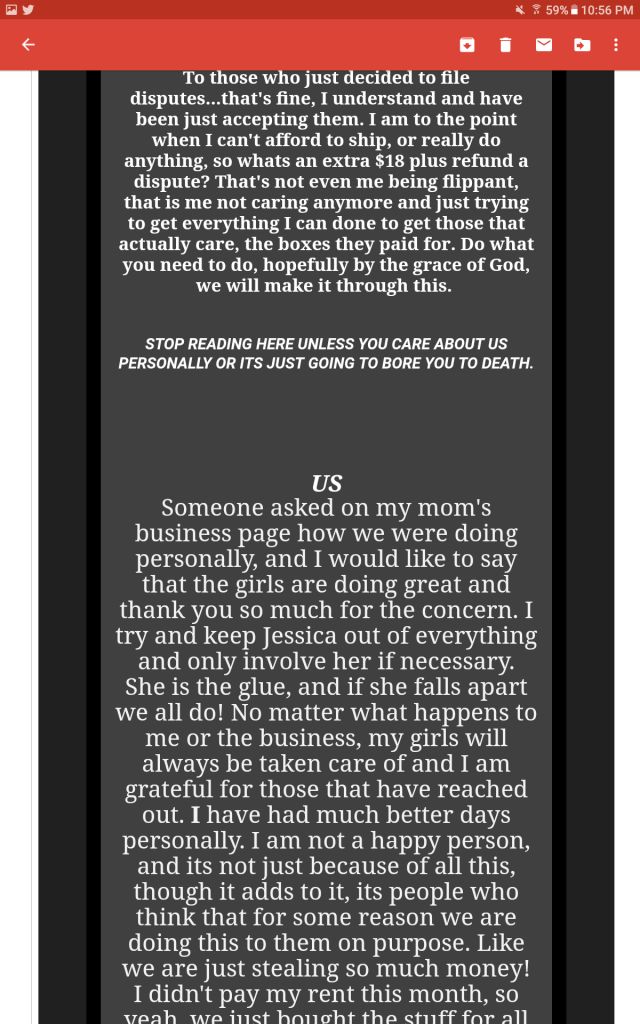
Task: Mark email as unread
Action: pos(544,45)
